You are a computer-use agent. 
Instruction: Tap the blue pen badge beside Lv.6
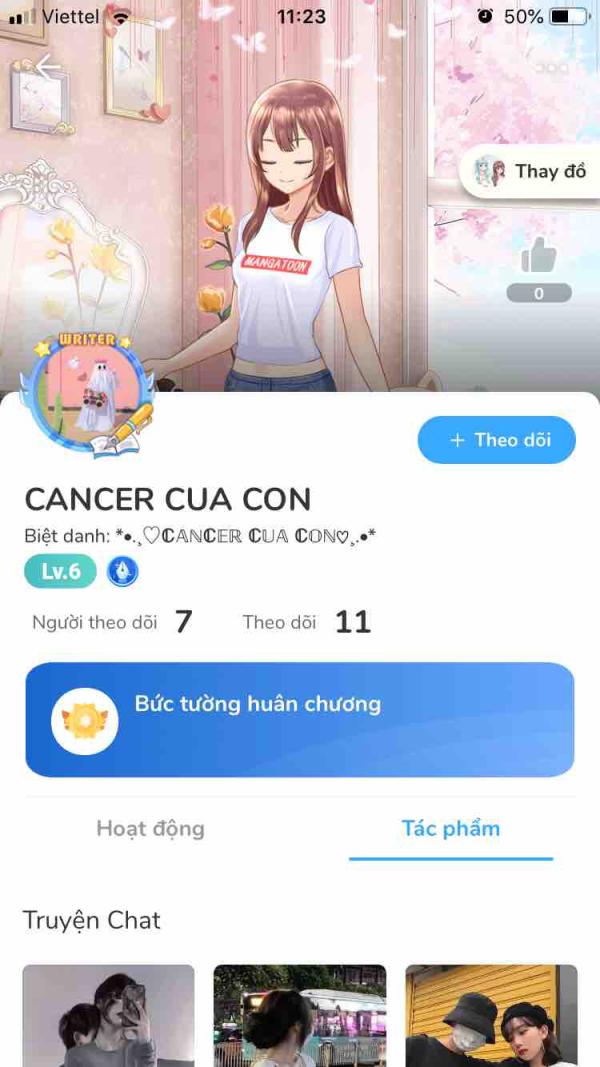(x=122, y=572)
